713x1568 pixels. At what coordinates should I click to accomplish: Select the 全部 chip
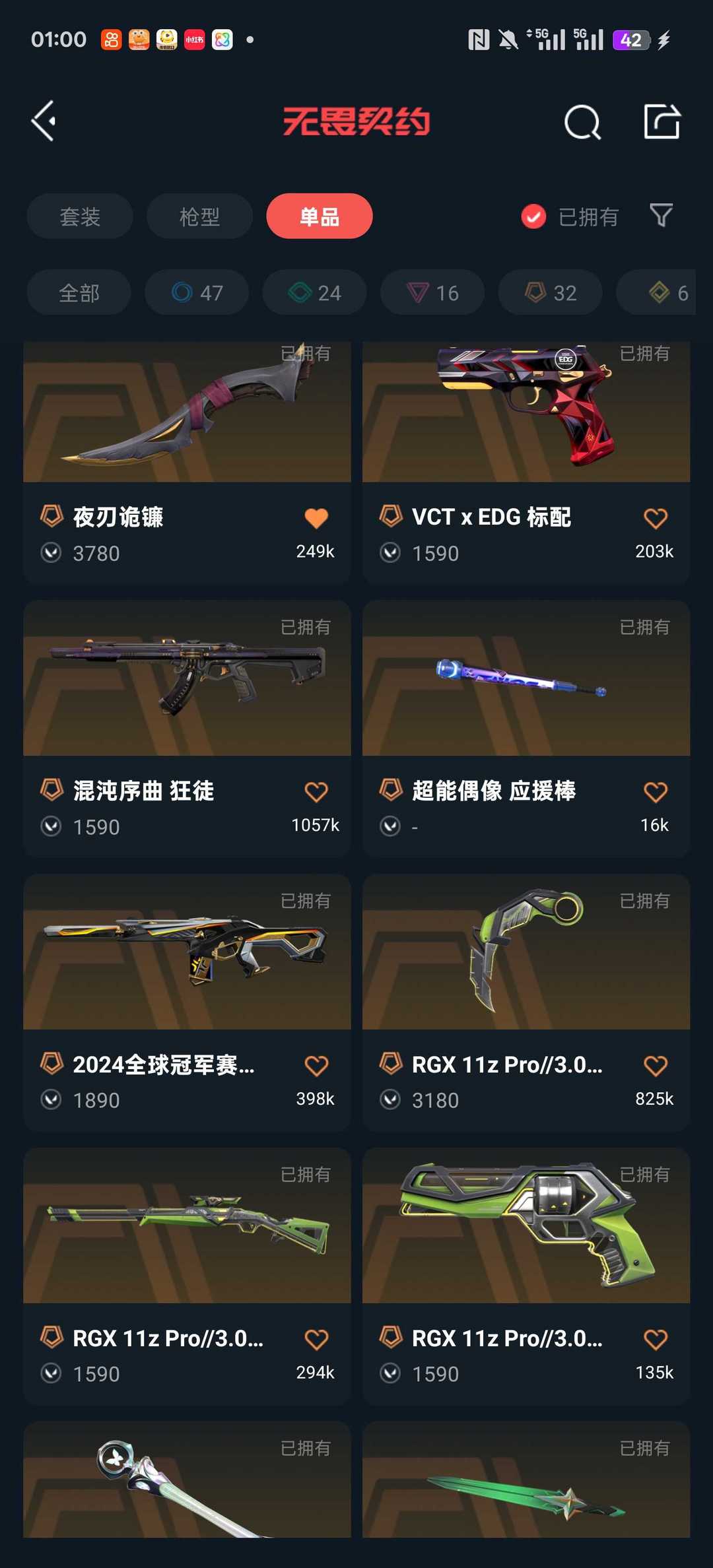click(79, 292)
